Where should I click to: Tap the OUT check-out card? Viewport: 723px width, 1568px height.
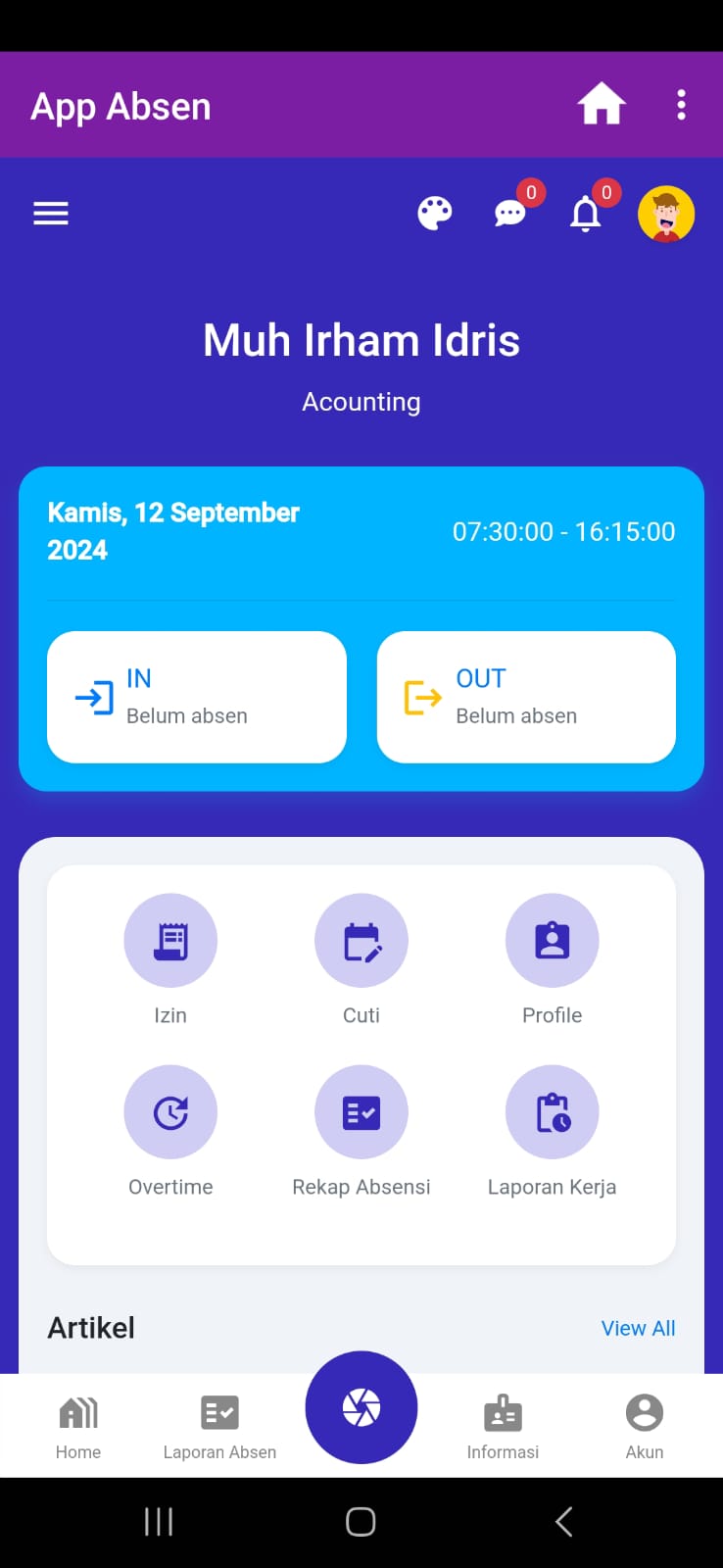pos(526,697)
